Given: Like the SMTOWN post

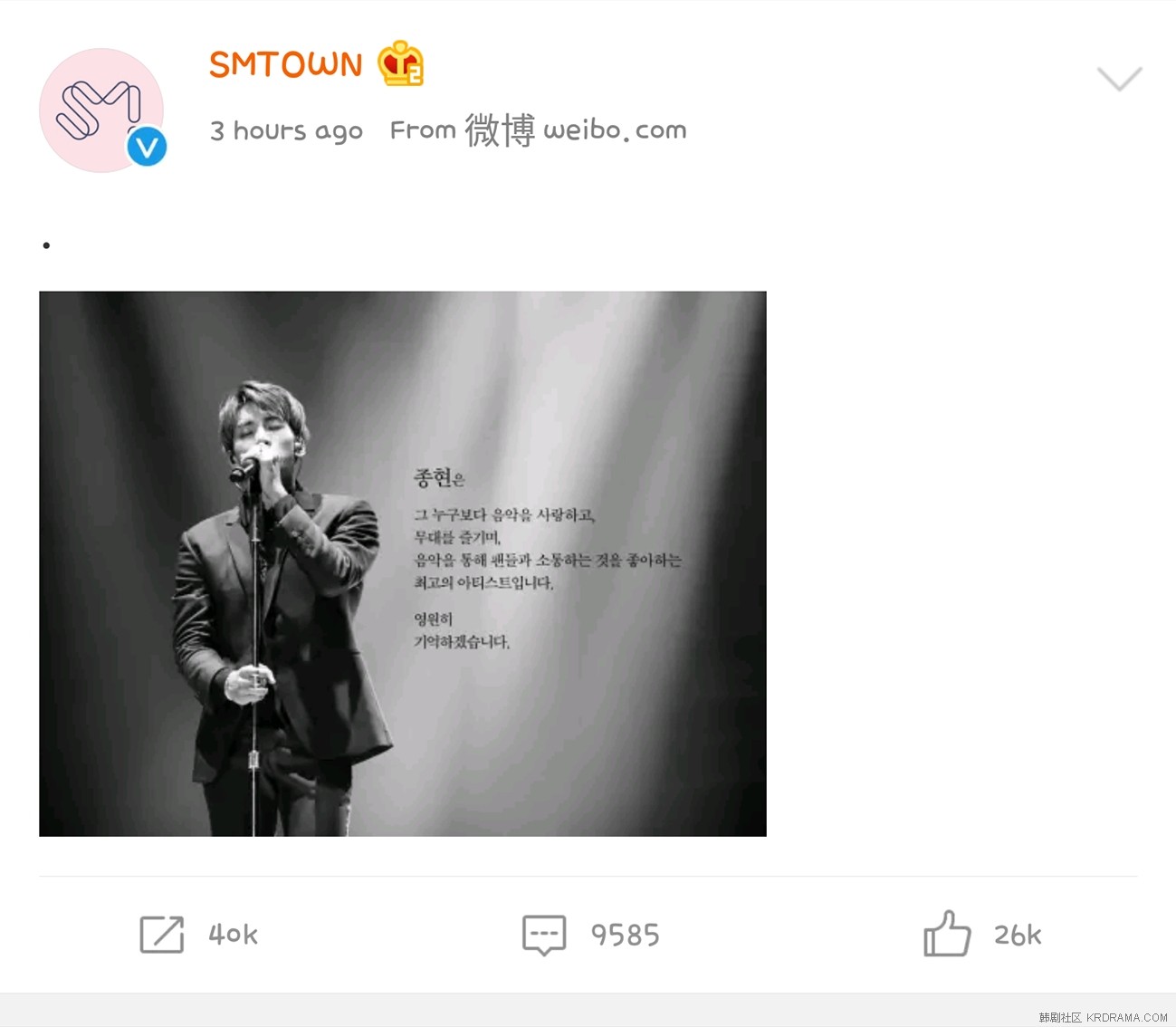Looking at the screenshot, I should (x=947, y=934).
